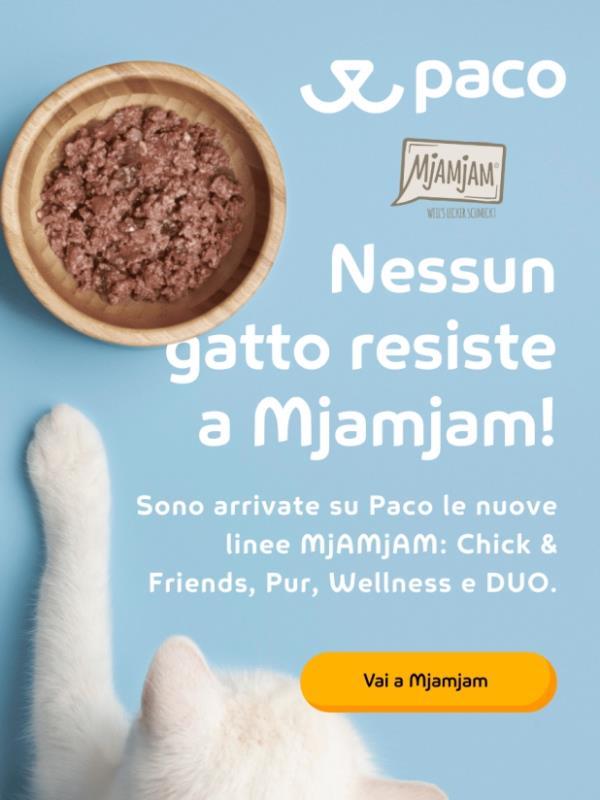Tap the Vai a Mjamjam button
The image size is (600, 800).
pos(427,681)
